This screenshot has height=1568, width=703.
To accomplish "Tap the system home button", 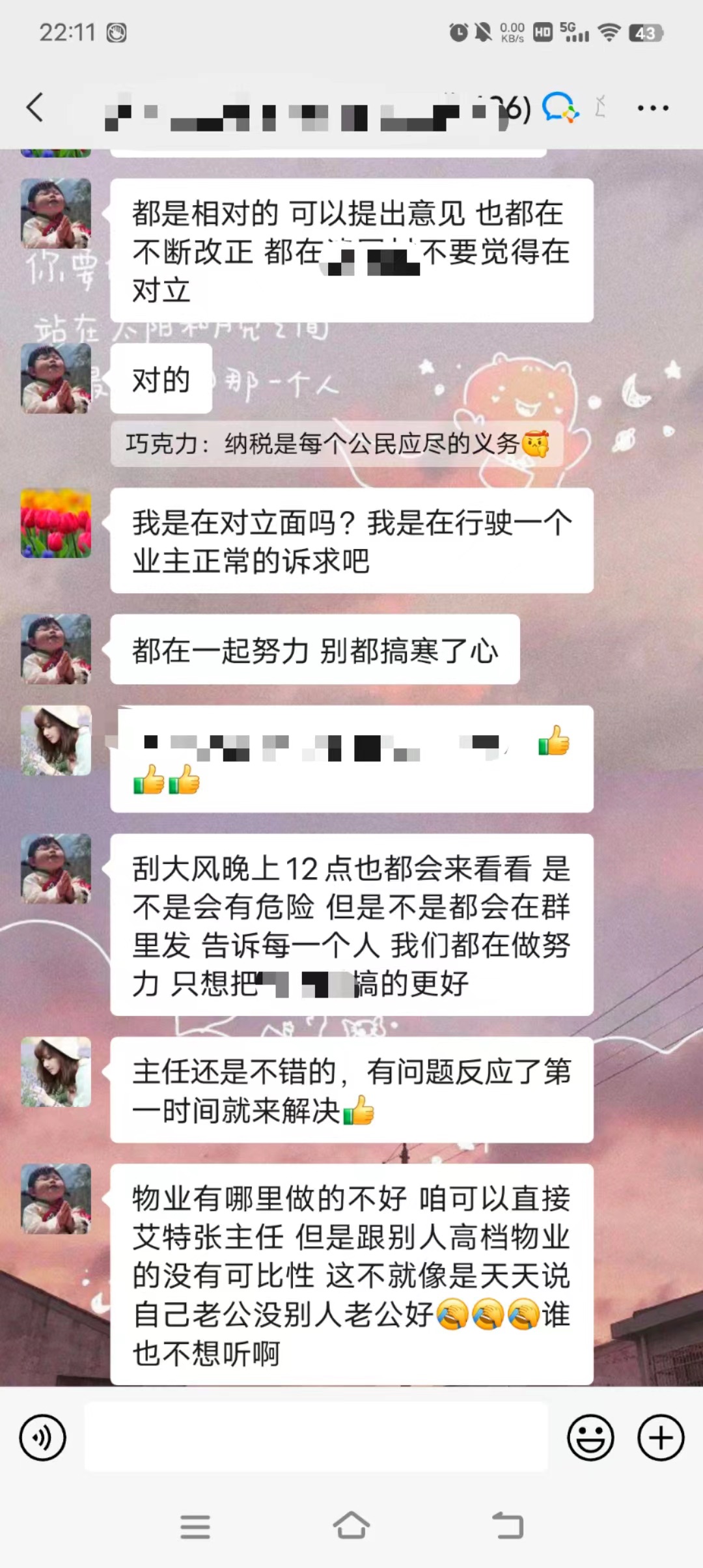I will 351,1526.
